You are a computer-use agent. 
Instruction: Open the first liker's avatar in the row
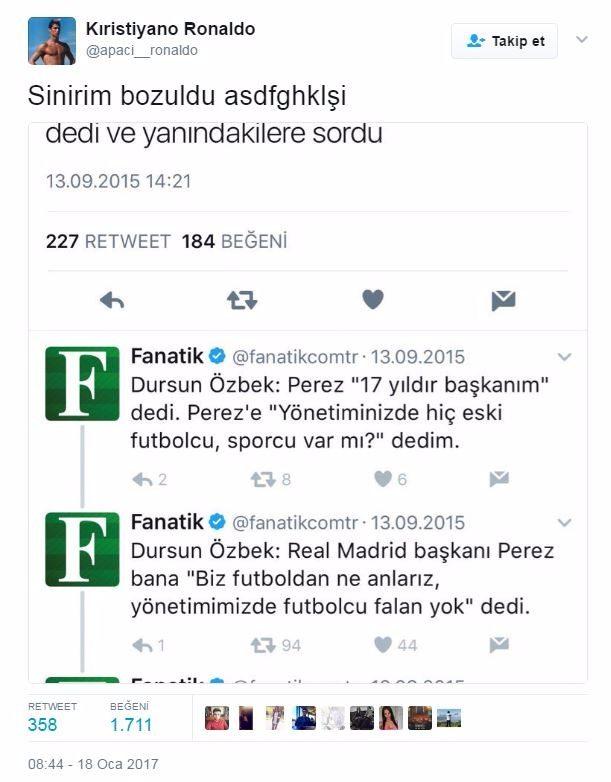[217, 718]
